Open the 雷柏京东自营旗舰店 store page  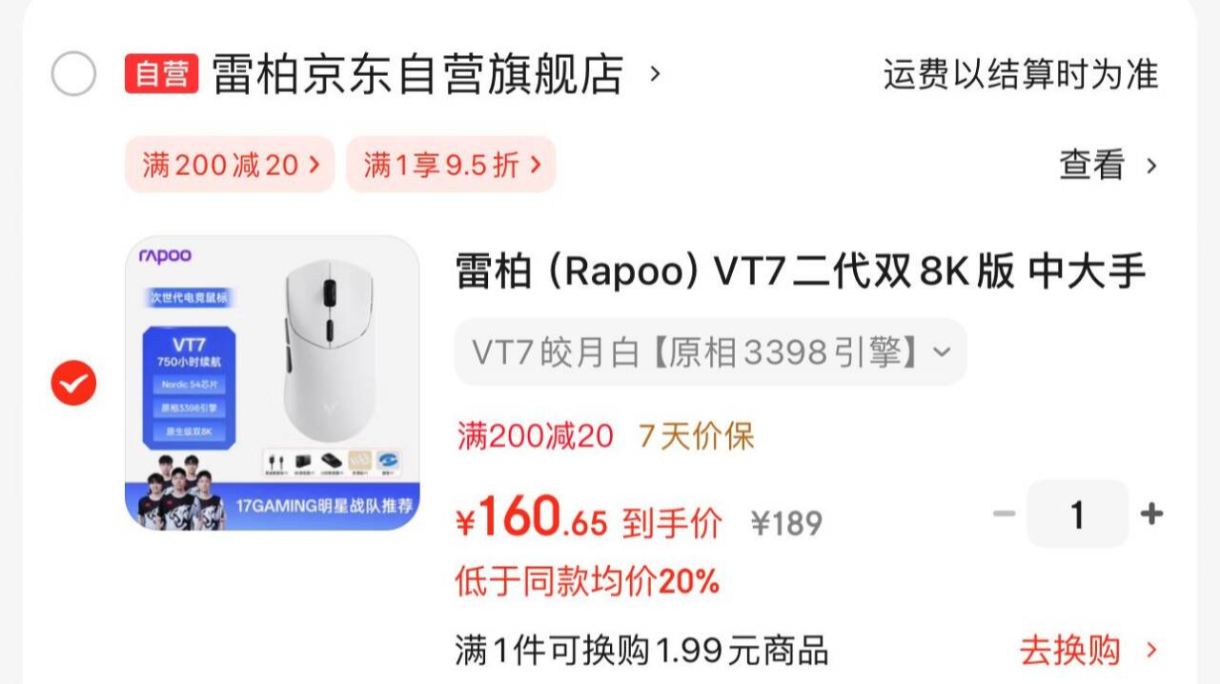pyautogui.click(x=416, y=75)
